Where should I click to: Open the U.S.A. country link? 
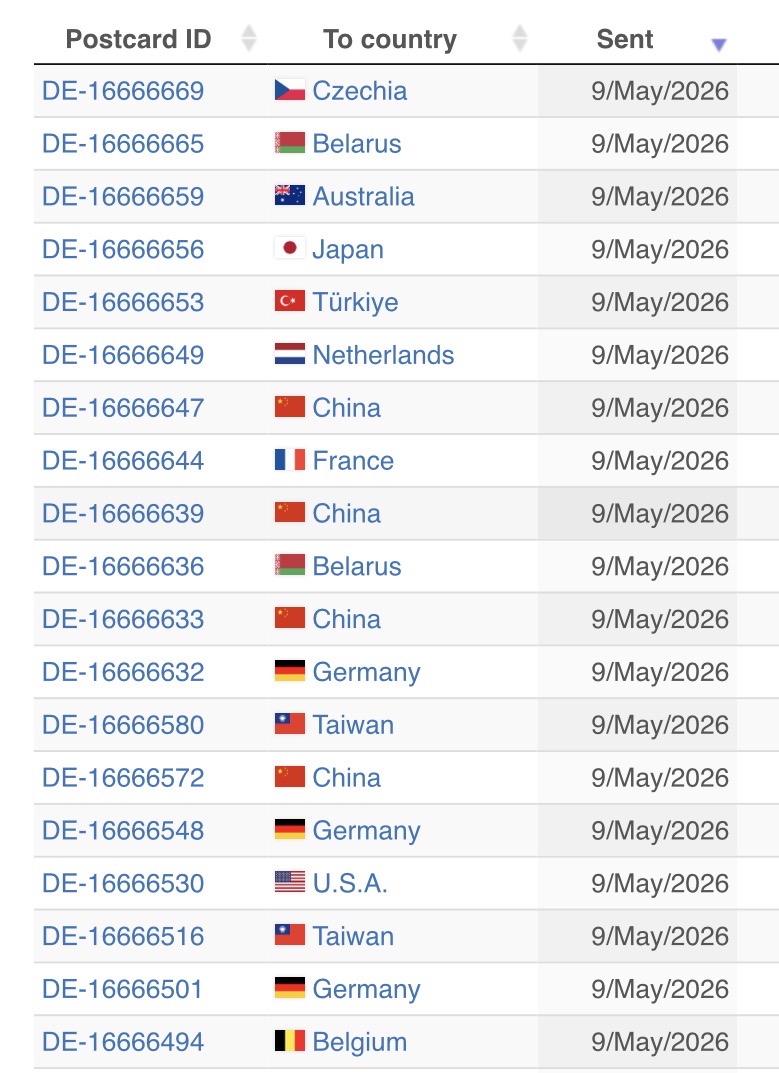tap(350, 883)
